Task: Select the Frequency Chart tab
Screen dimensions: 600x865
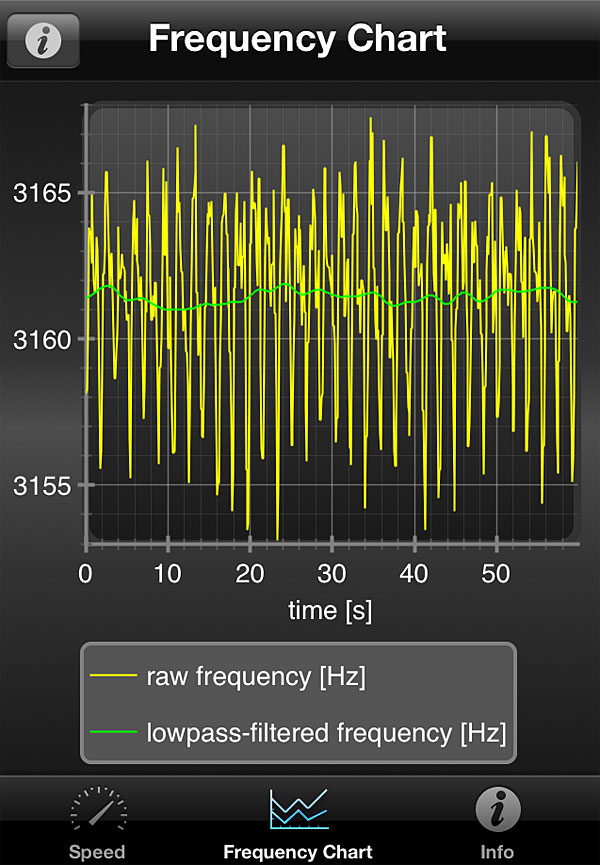Action: click(298, 822)
